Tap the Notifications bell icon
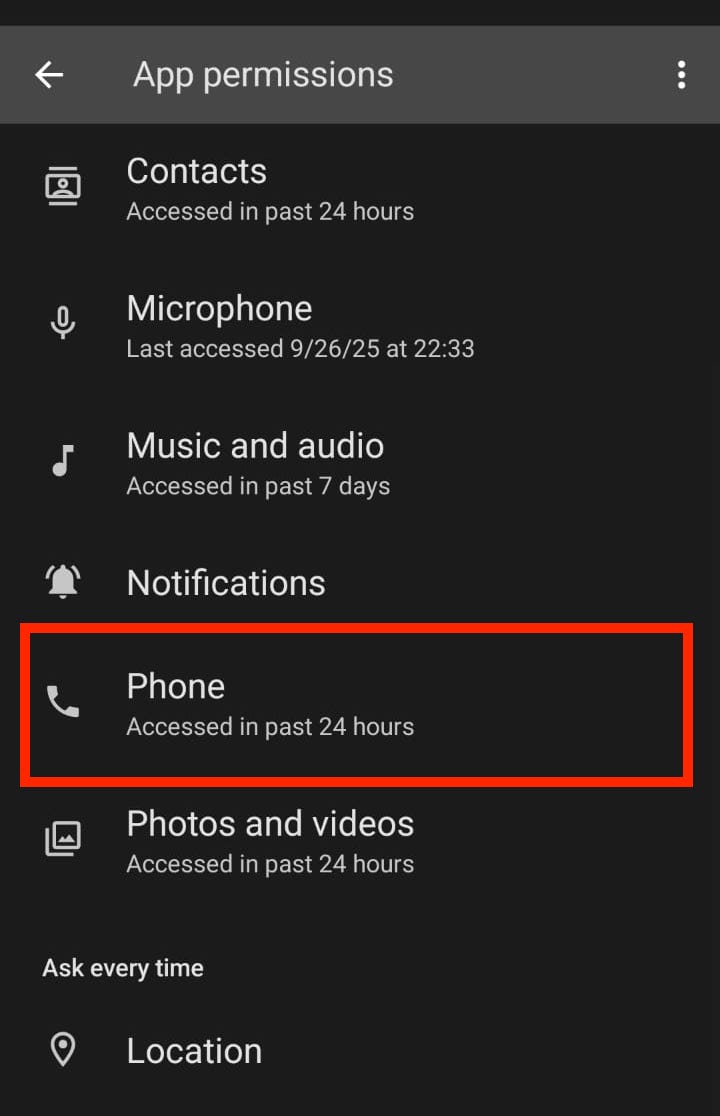Screen dimensions: 720x1116 (x=62, y=581)
